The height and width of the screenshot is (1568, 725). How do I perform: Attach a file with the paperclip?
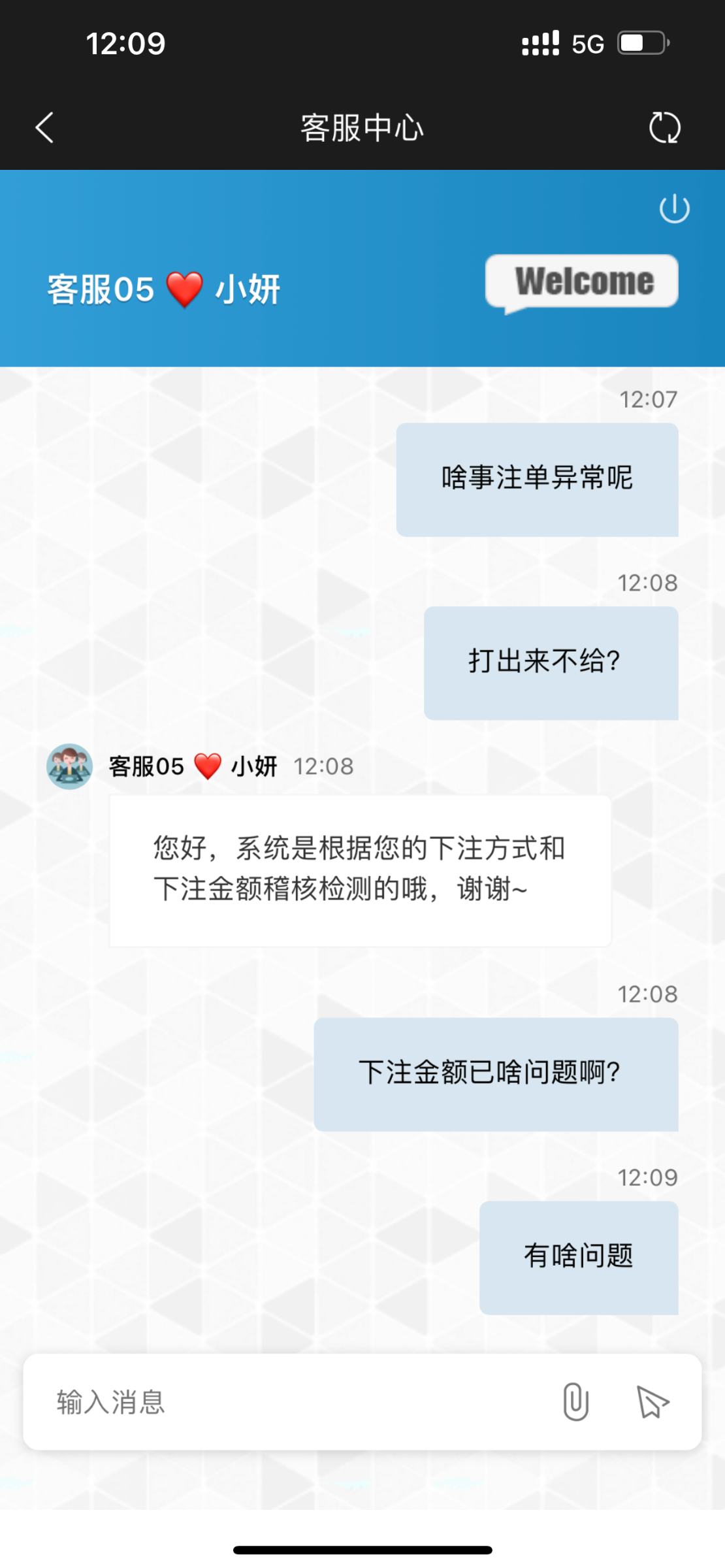click(575, 1402)
